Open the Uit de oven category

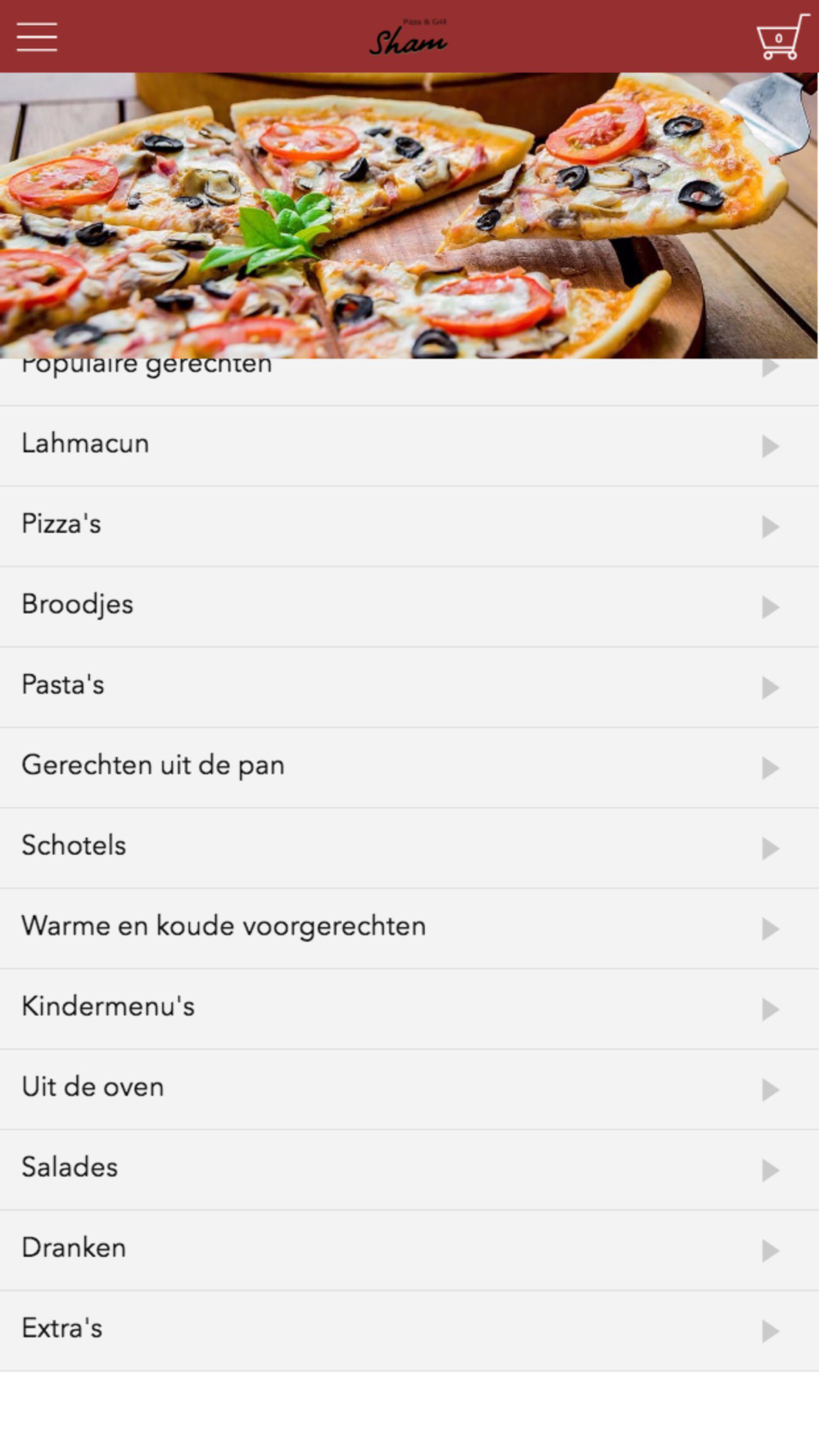click(409, 1089)
